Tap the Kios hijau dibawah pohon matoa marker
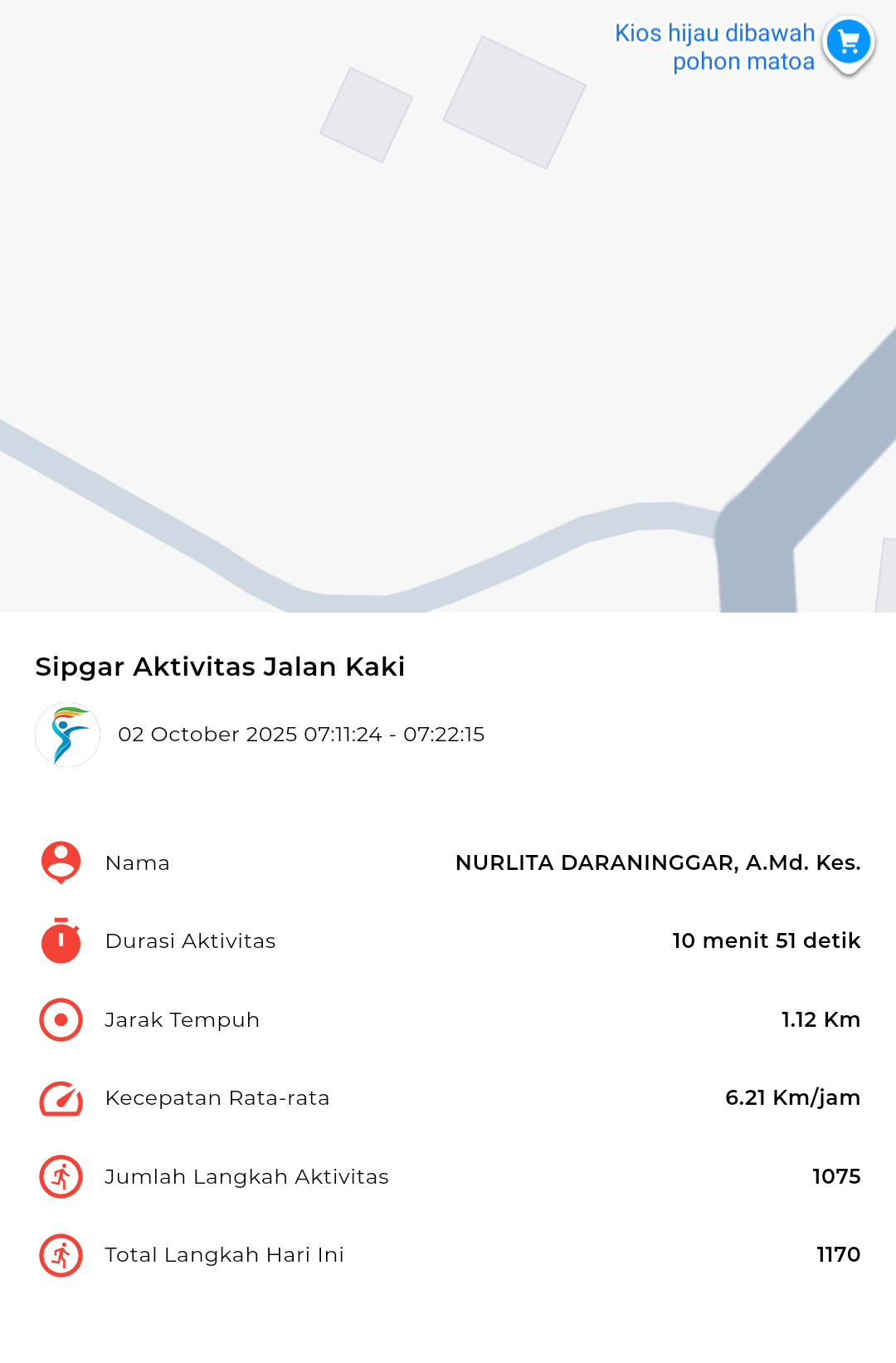The image size is (896, 1363). [x=848, y=42]
